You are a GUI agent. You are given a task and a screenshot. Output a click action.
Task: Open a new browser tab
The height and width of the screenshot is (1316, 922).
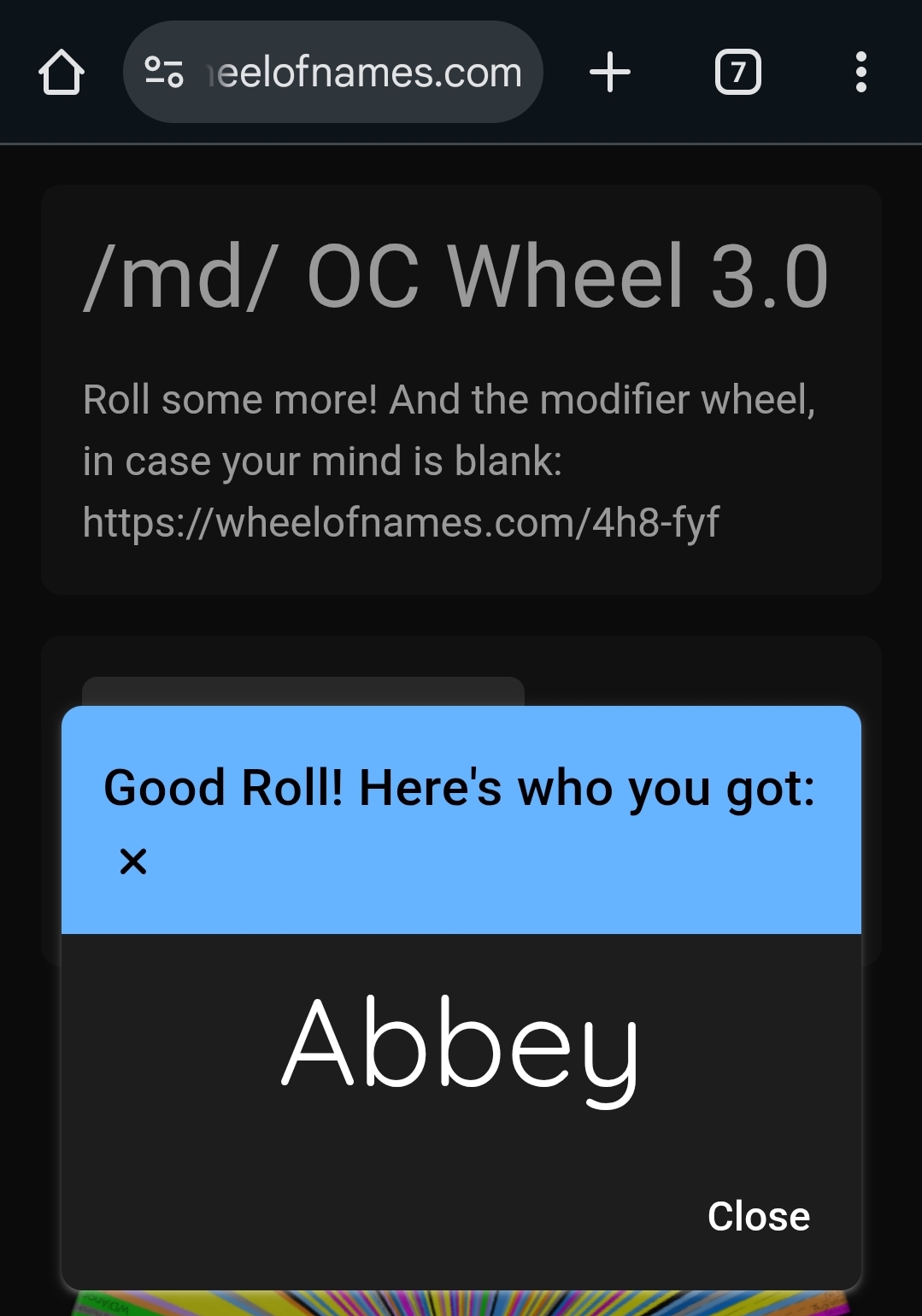pos(610,72)
